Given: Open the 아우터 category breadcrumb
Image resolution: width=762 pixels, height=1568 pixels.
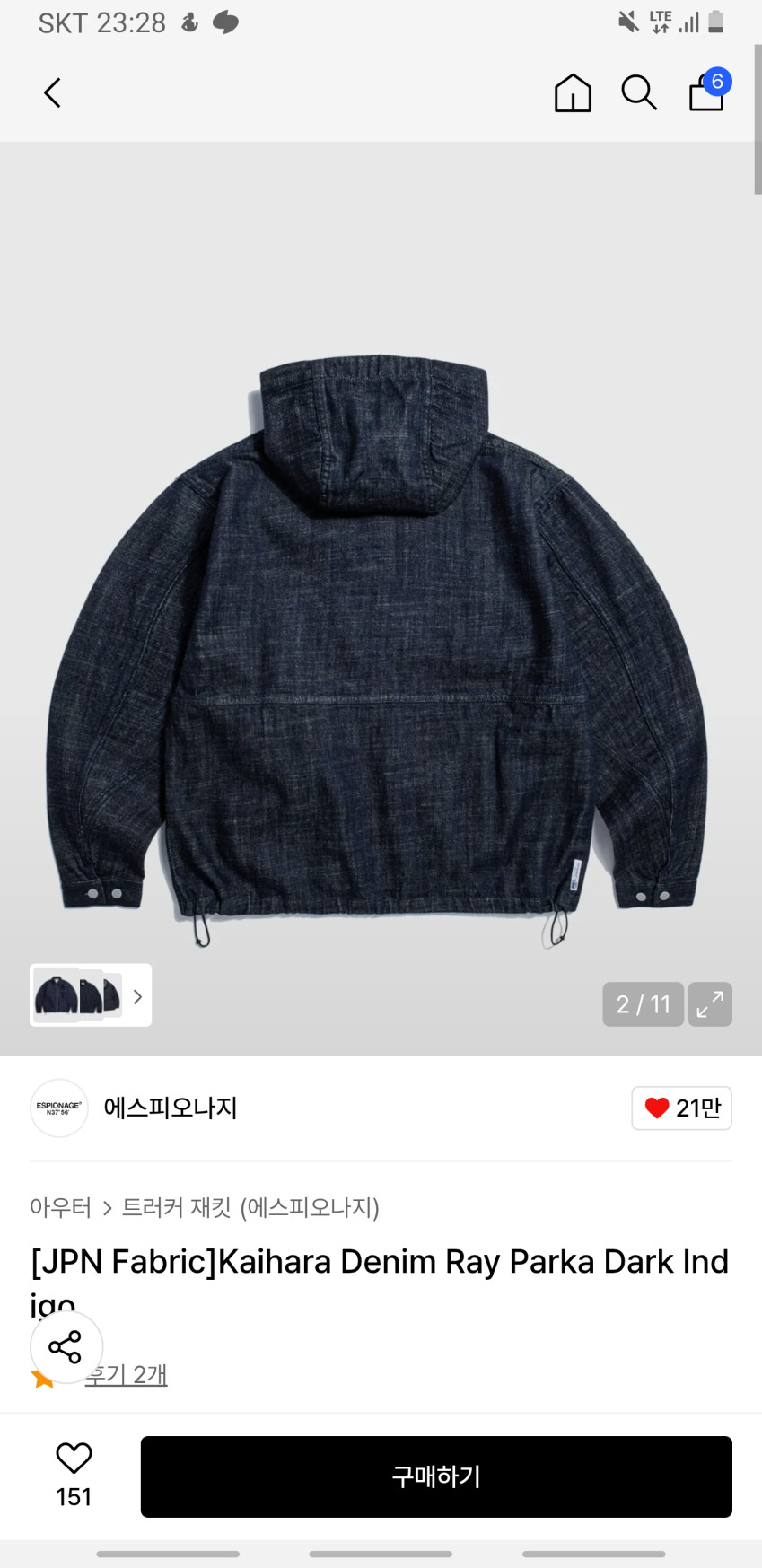Looking at the screenshot, I should click(61, 1207).
